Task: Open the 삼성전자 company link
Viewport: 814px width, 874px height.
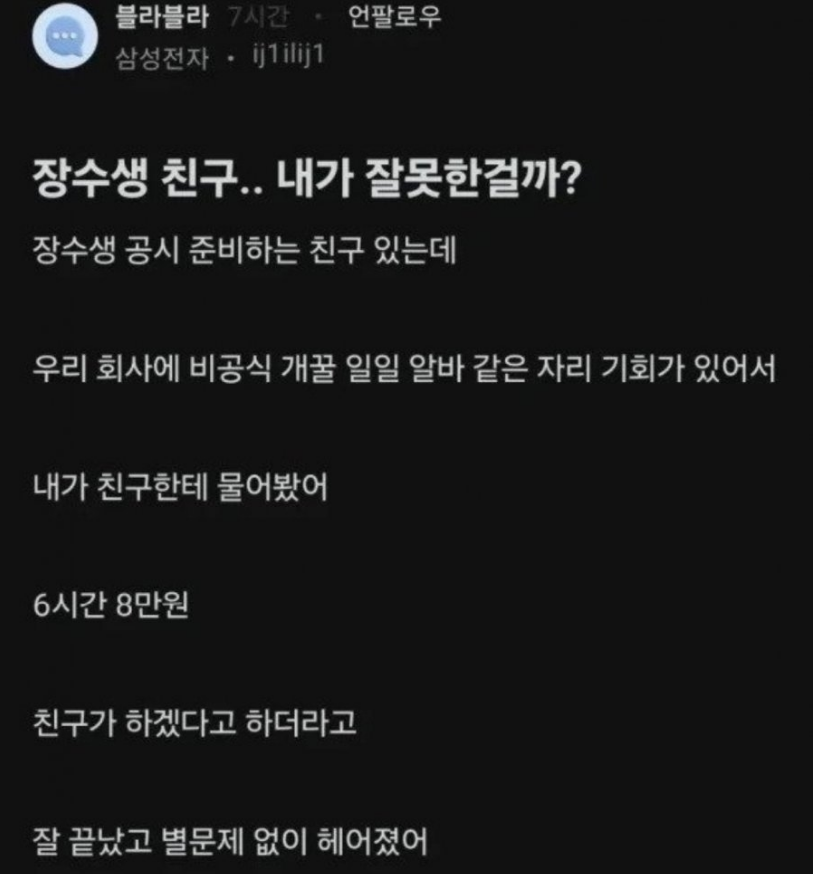Action: pyautogui.click(x=163, y=59)
